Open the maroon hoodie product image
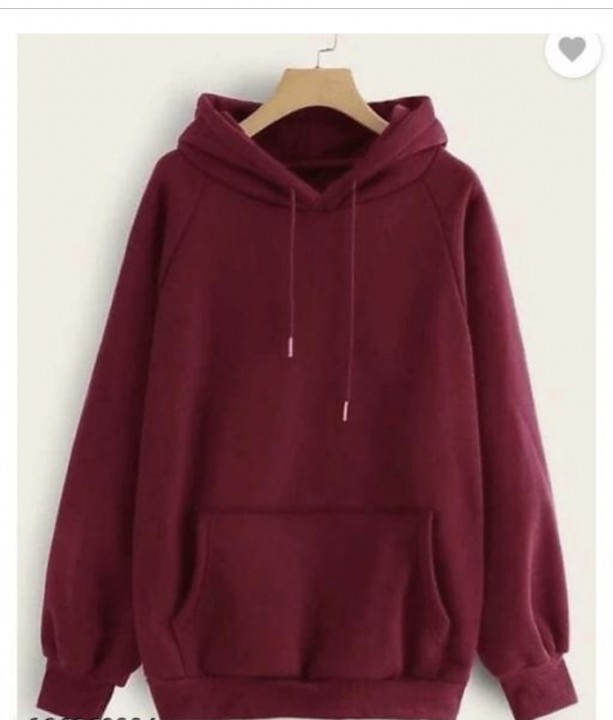 point(306,400)
